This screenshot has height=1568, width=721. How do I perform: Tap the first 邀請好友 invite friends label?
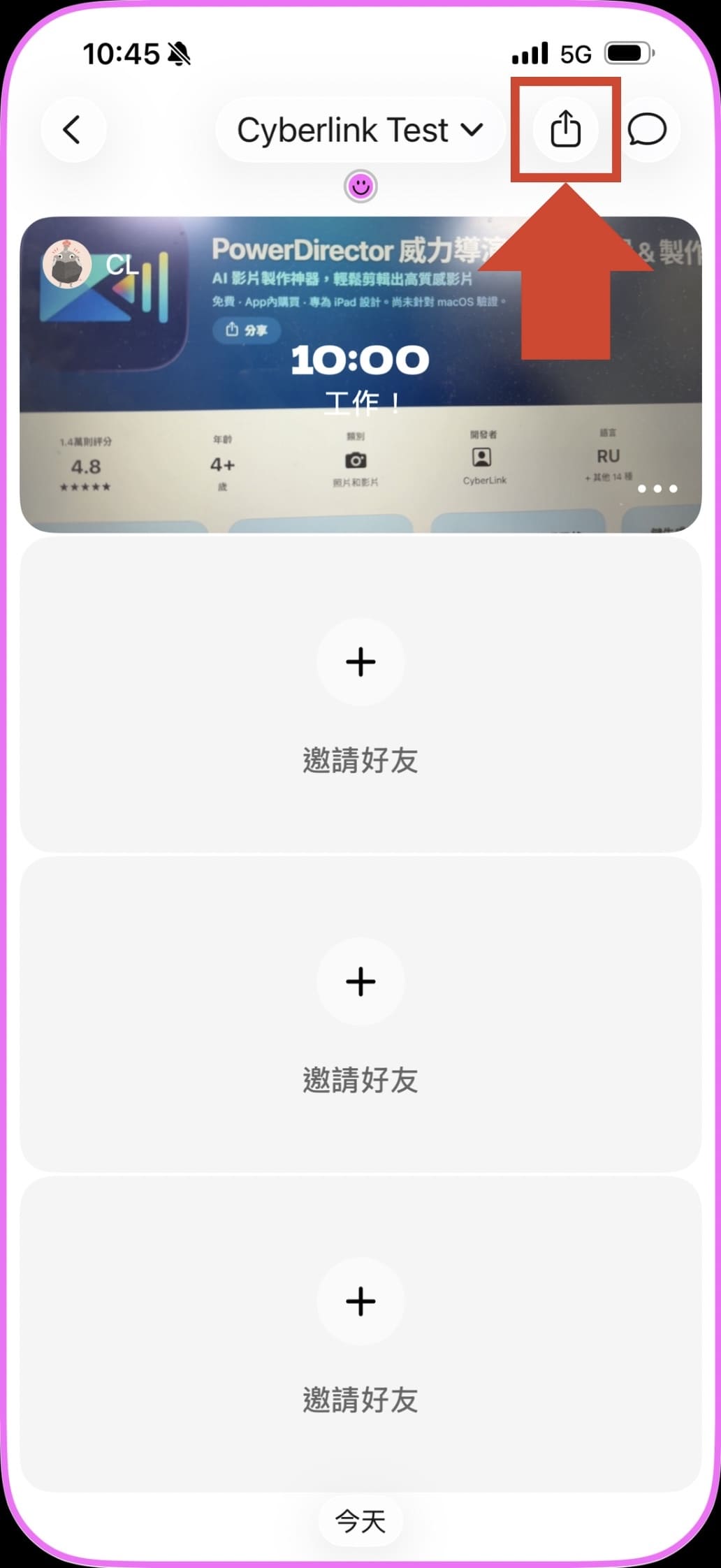(360, 761)
